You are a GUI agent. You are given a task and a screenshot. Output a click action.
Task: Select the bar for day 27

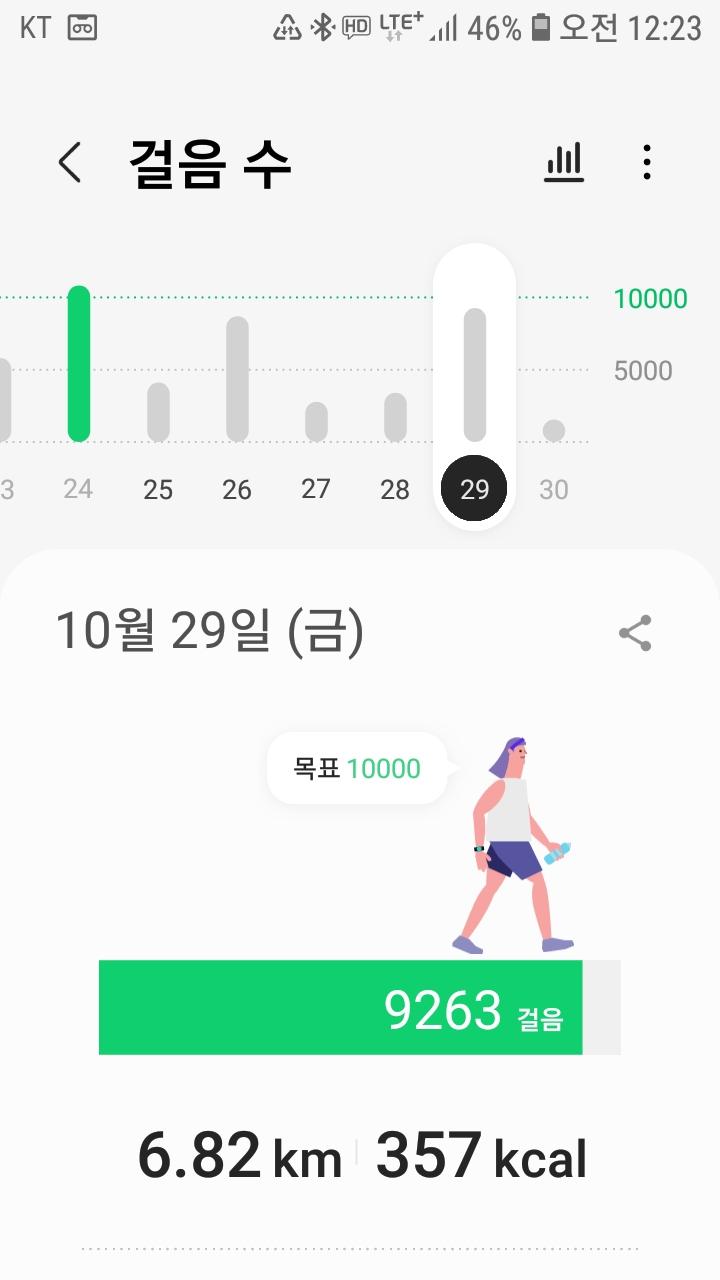[x=316, y=422]
